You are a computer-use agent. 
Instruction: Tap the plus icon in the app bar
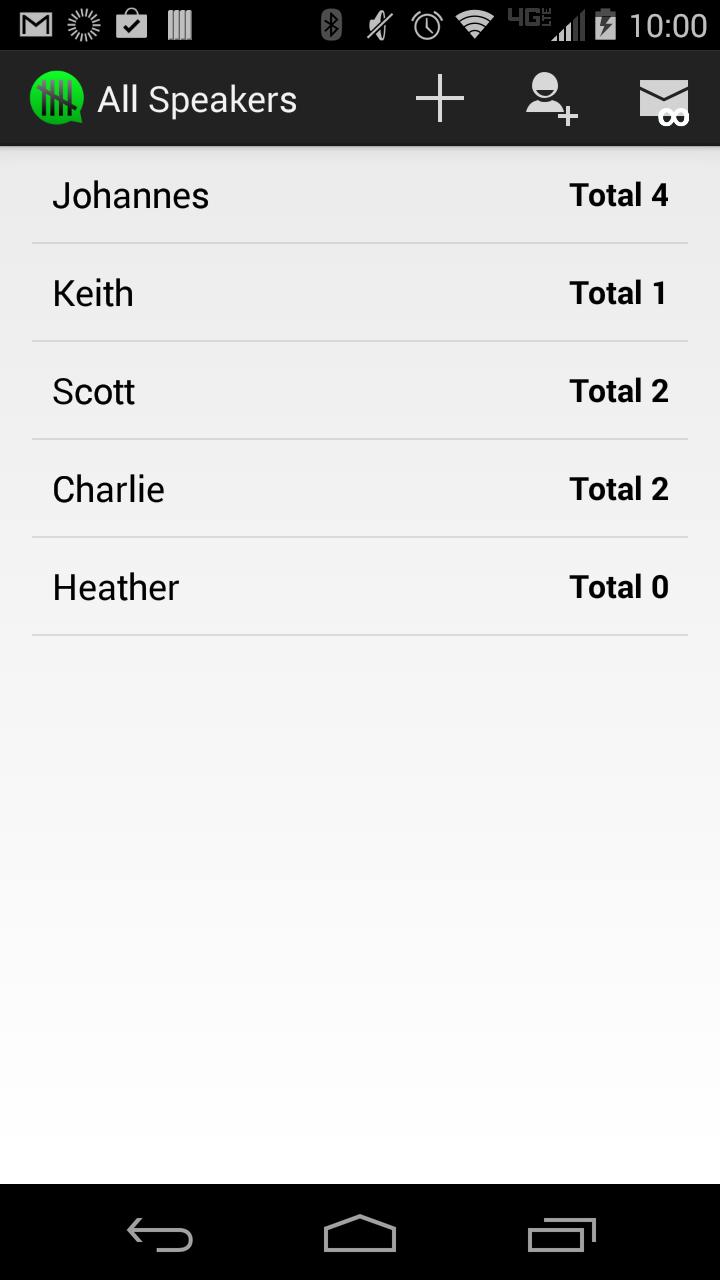click(x=440, y=99)
